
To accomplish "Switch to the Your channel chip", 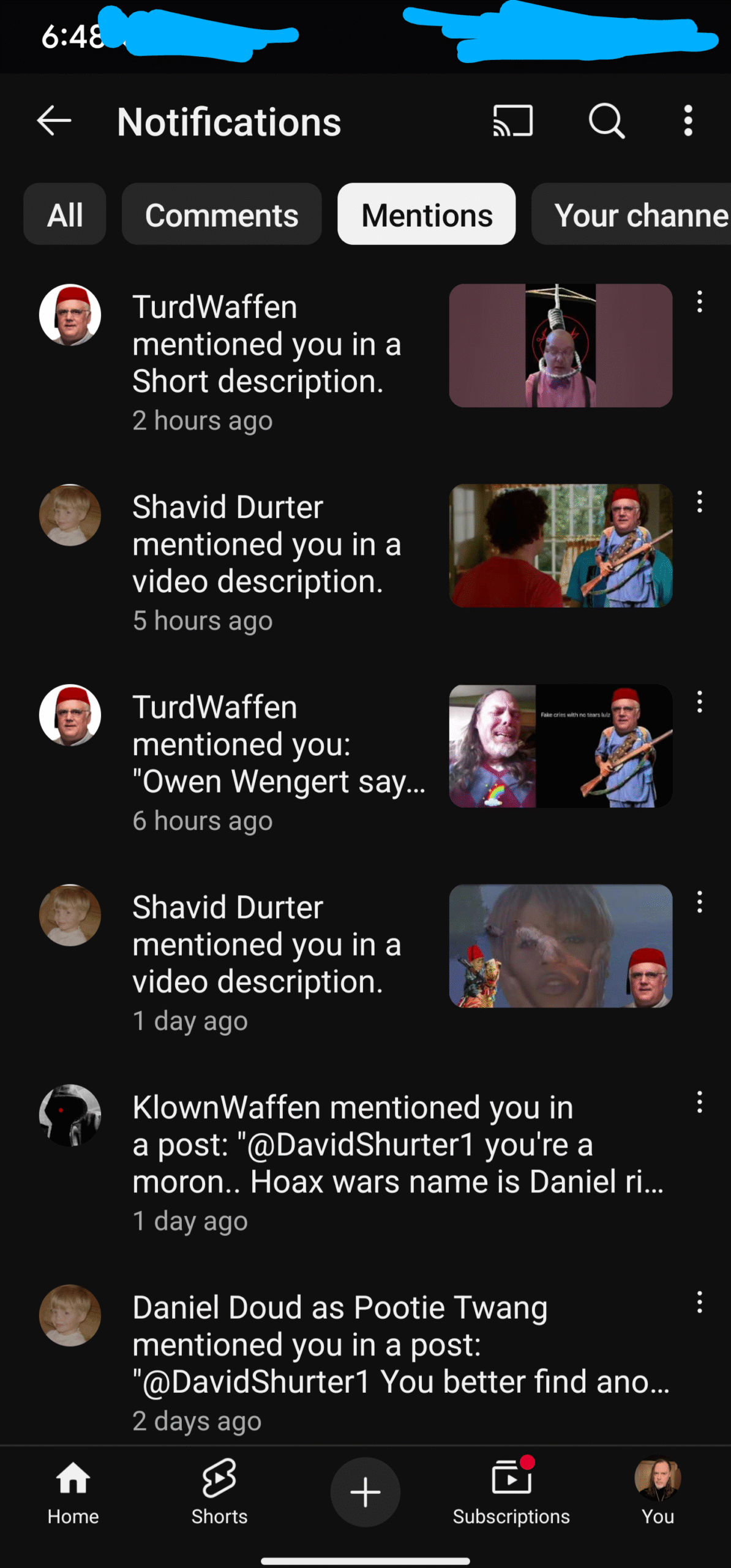I will tap(632, 214).
